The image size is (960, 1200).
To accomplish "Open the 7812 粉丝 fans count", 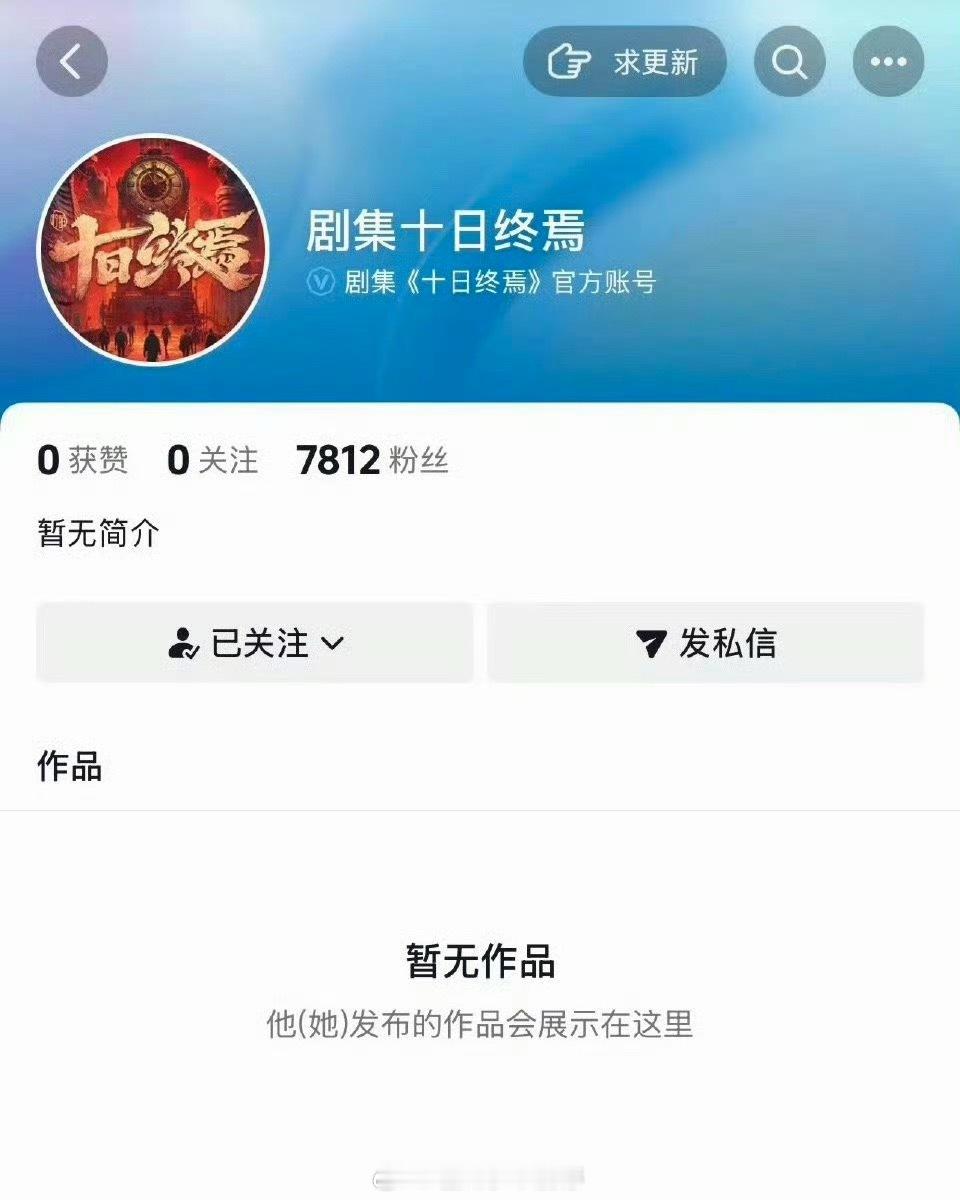I will click(x=374, y=460).
